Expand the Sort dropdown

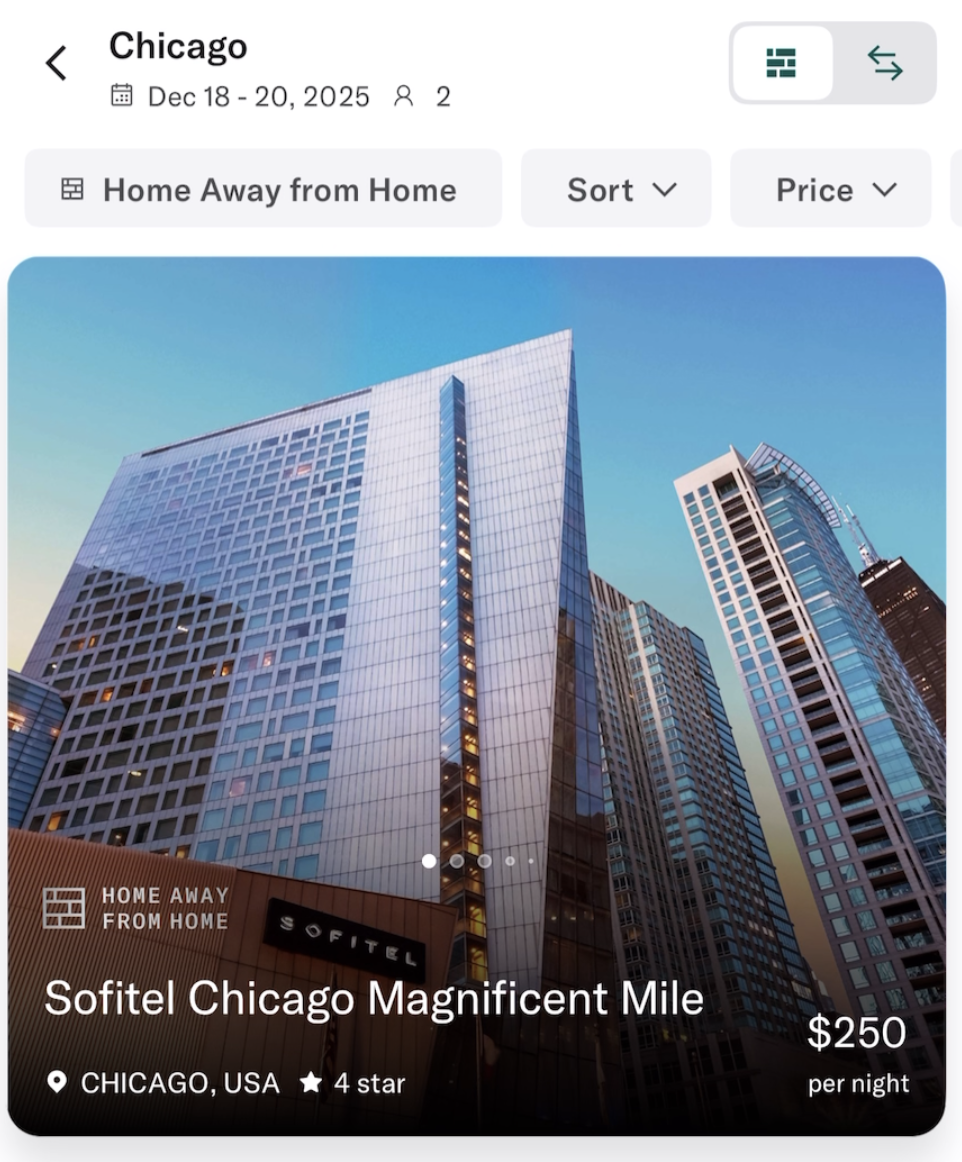[x=616, y=189]
